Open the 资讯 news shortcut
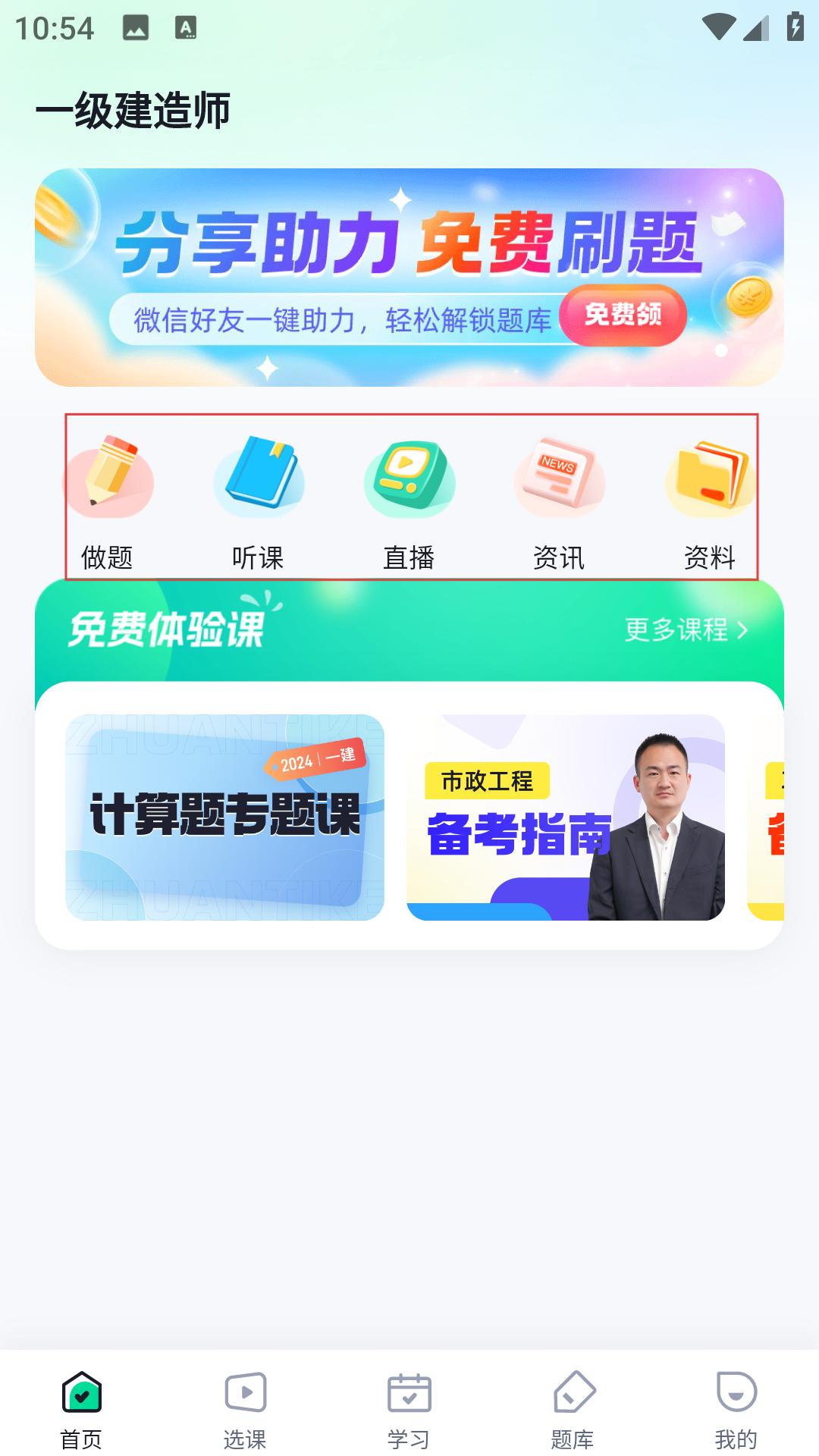Image resolution: width=819 pixels, height=1456 pixels. tap(560, 500)
